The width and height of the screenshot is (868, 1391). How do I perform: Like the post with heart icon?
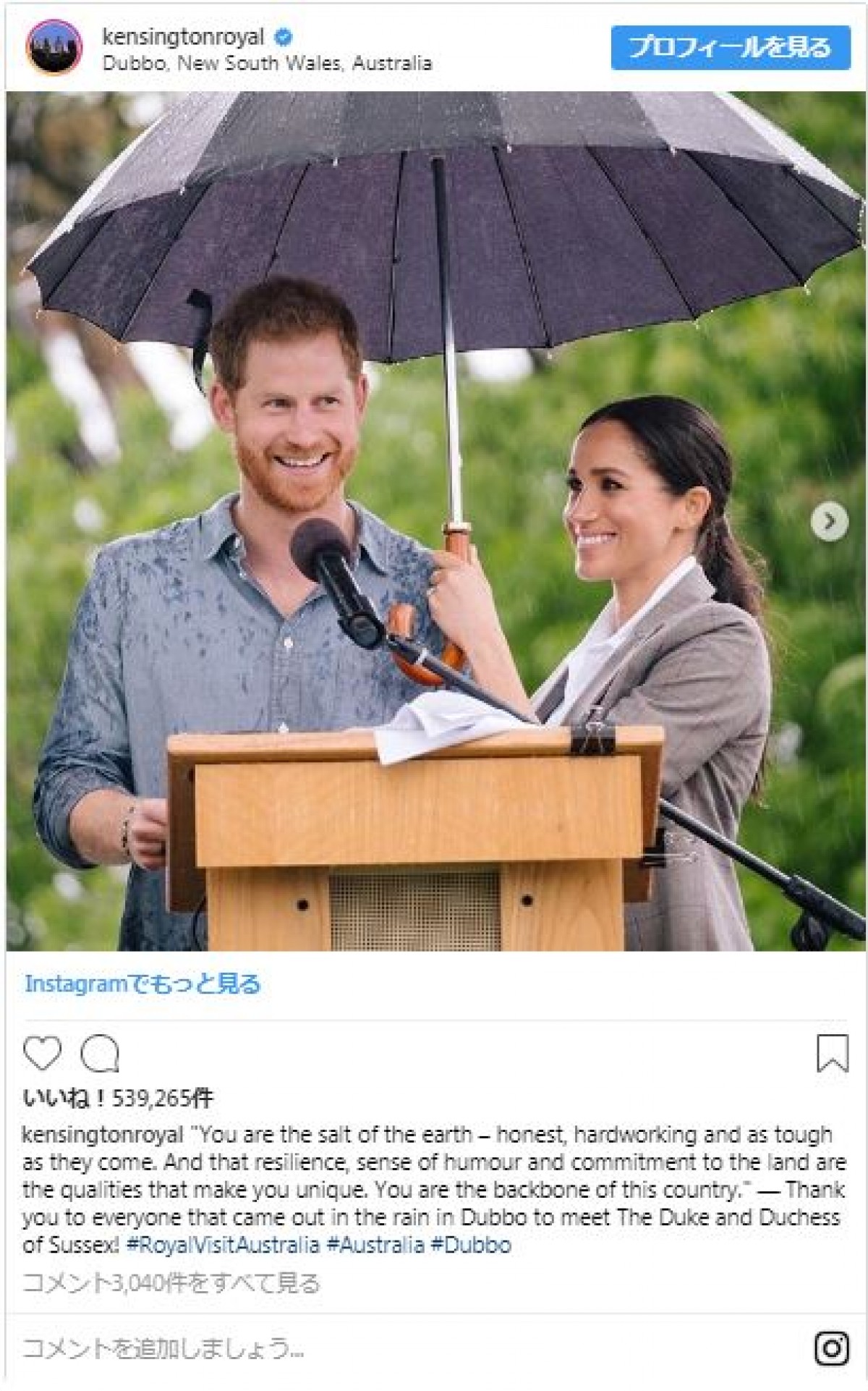pos(42,1053)
